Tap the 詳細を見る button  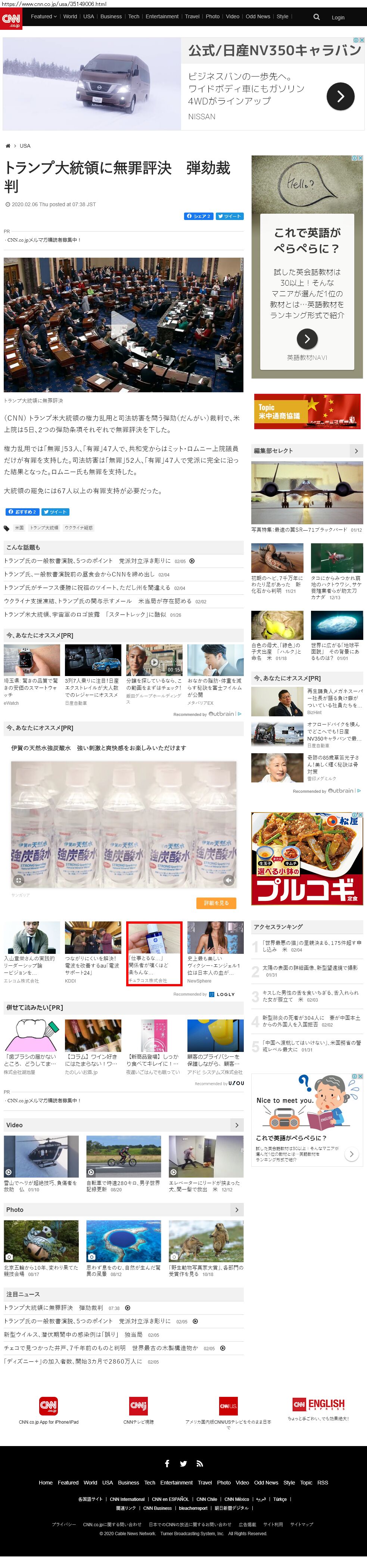[216, 903]
